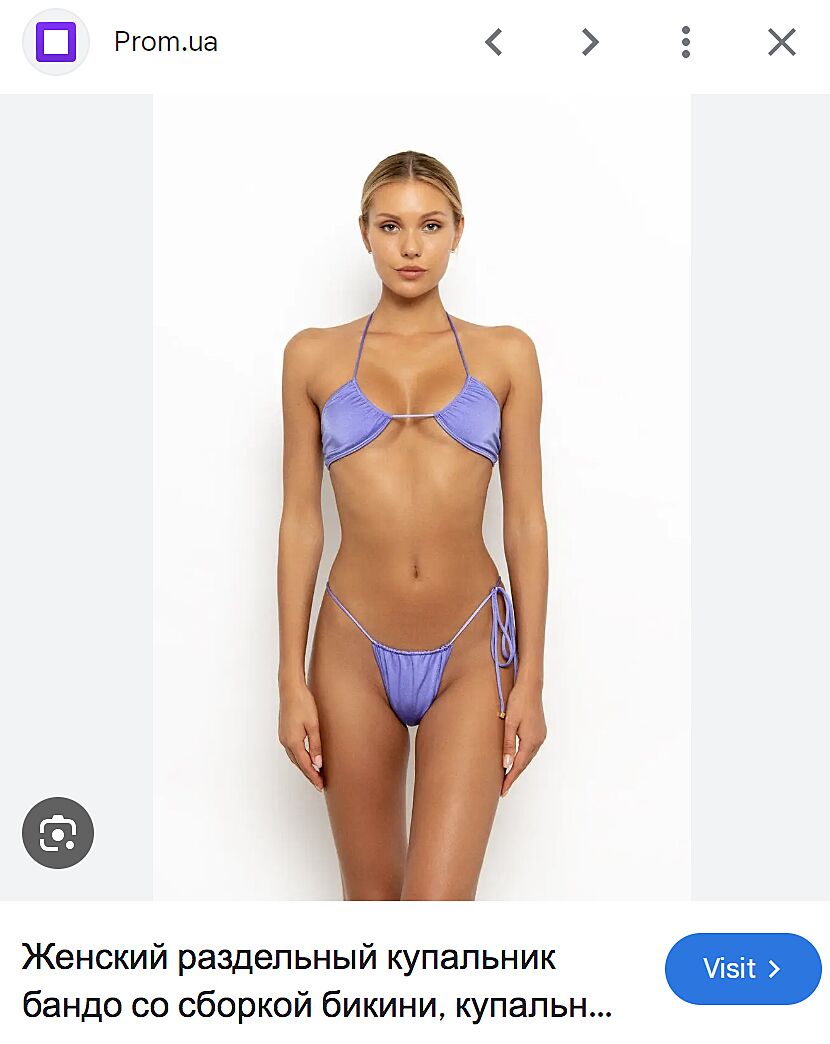This screenshot has height=1044, width=830.
Task: Close the image preview
Action: [781, 42]
